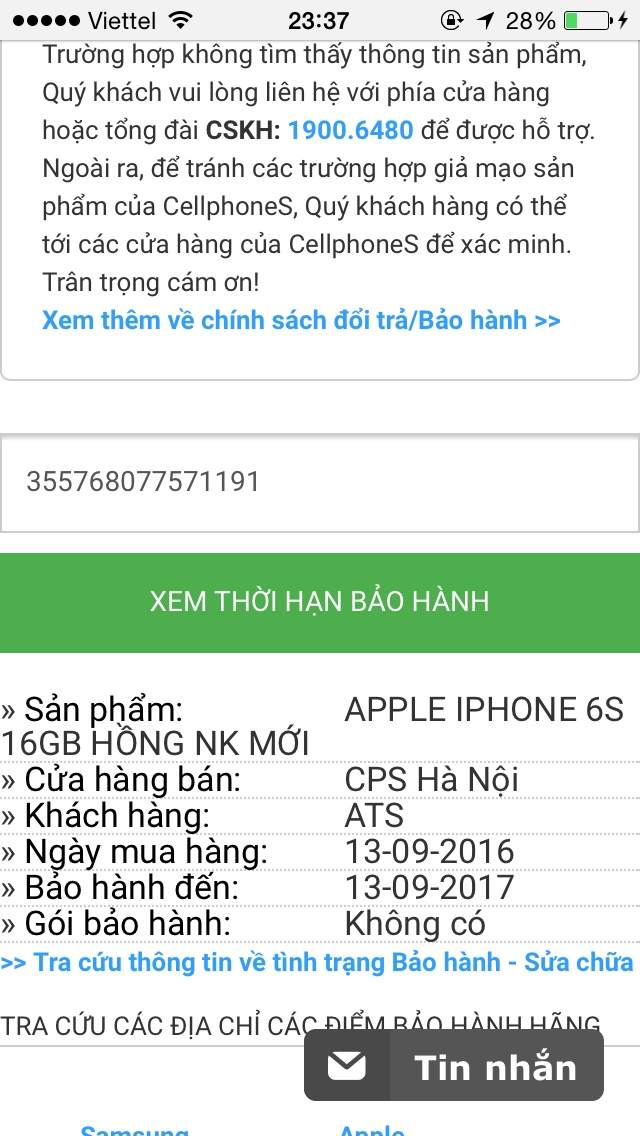Open the 'Tin nhắn' message chat button

click(x=454, y=1066)
